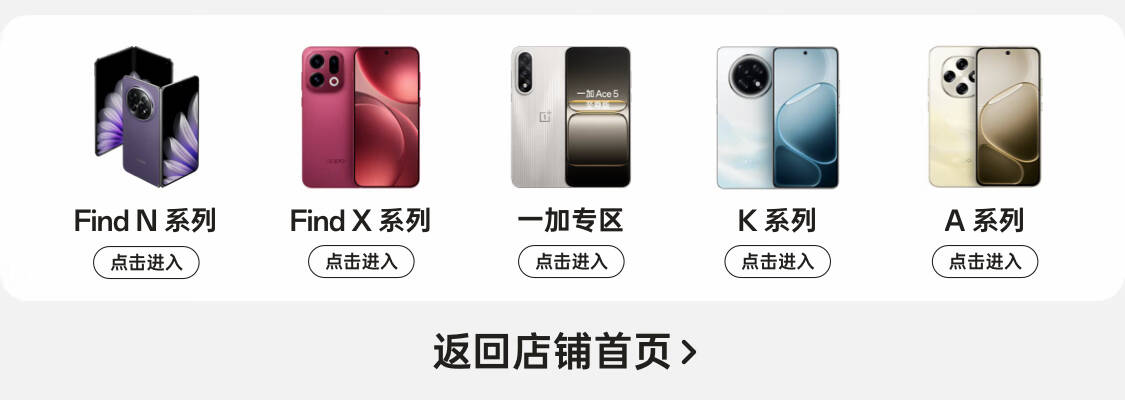The height and width of the screenshot is (400, 1125).
Task: Open the 一加专区 via 点击进入
Action: point(571,262)
